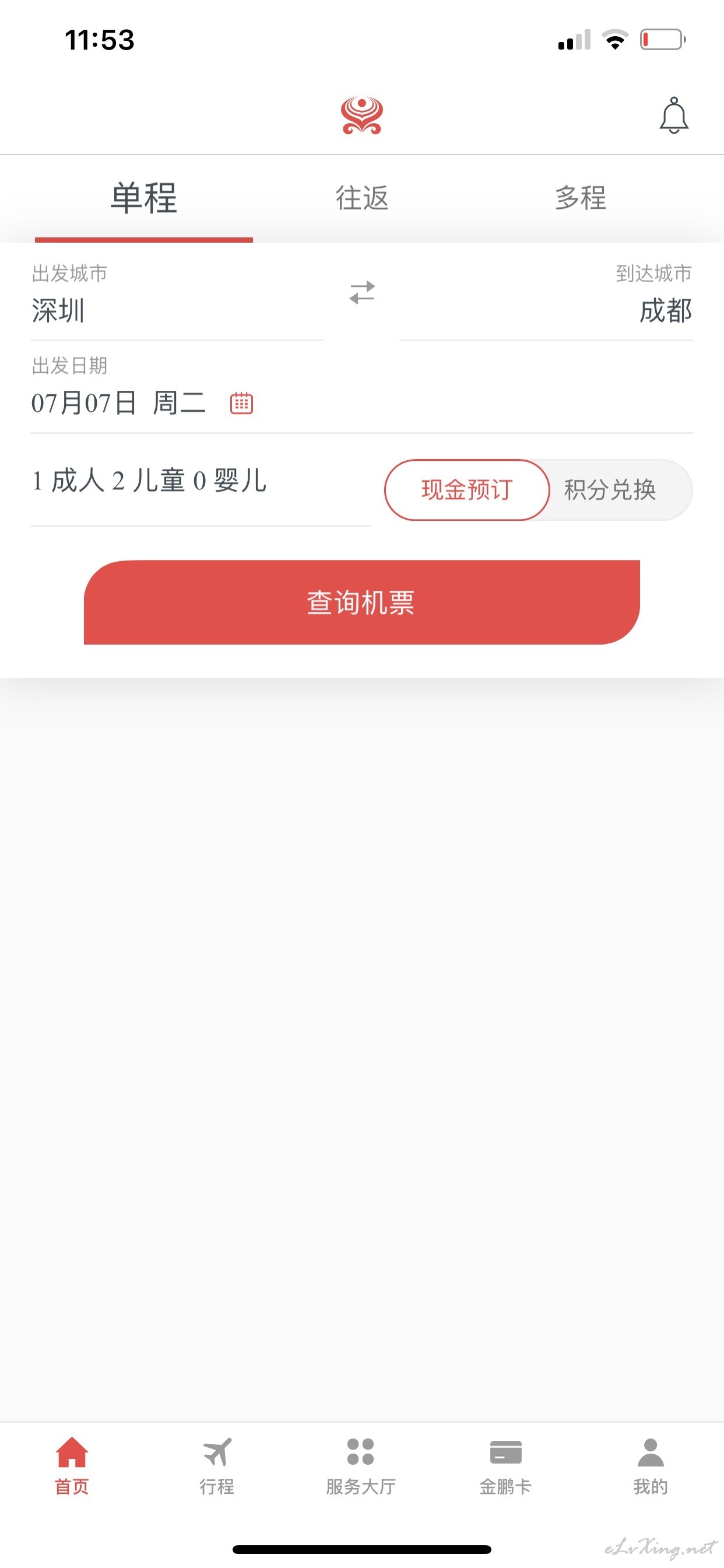Select the 单程 one-way tab
Screen dimensions: 724x1568
coord(143,198)
